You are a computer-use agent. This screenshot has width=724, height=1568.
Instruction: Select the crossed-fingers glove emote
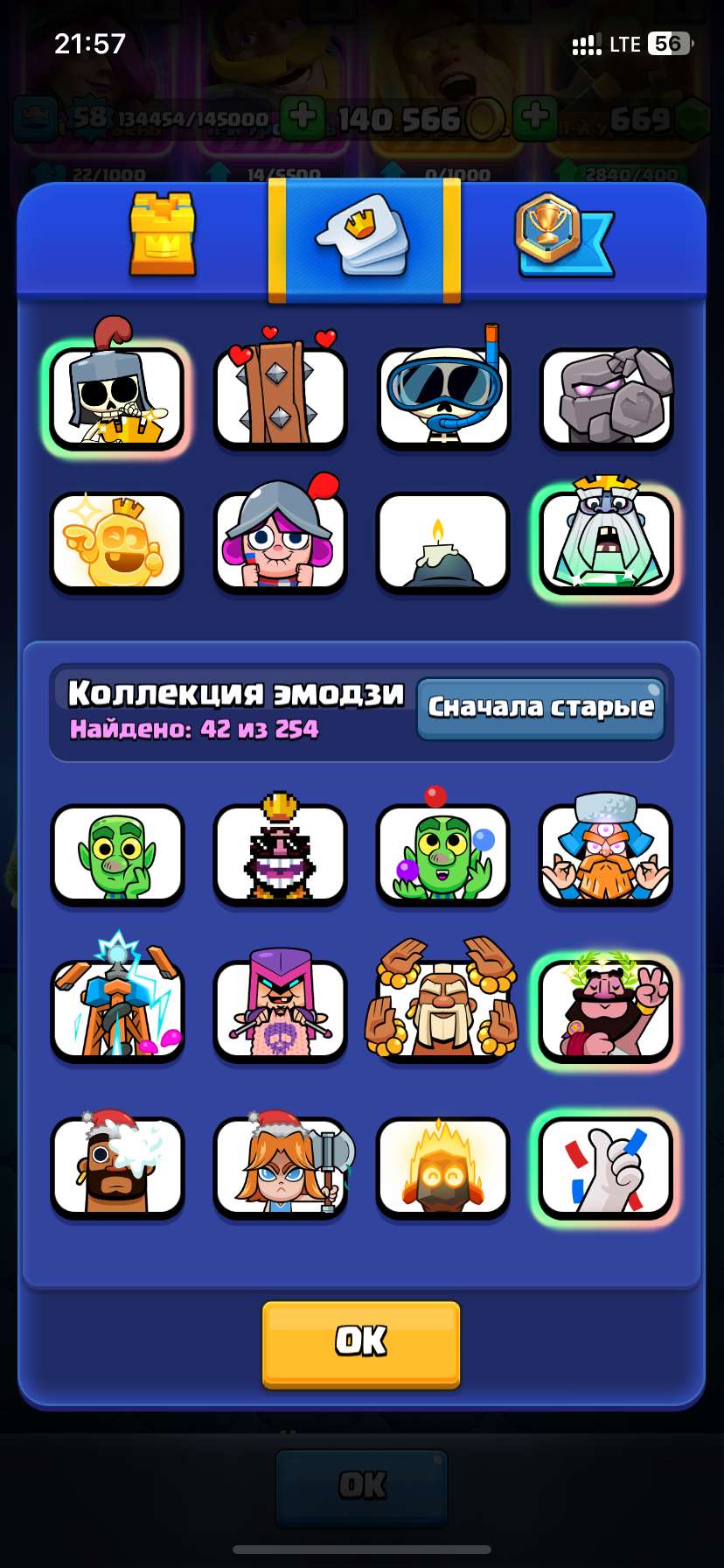coord(605,1166)
